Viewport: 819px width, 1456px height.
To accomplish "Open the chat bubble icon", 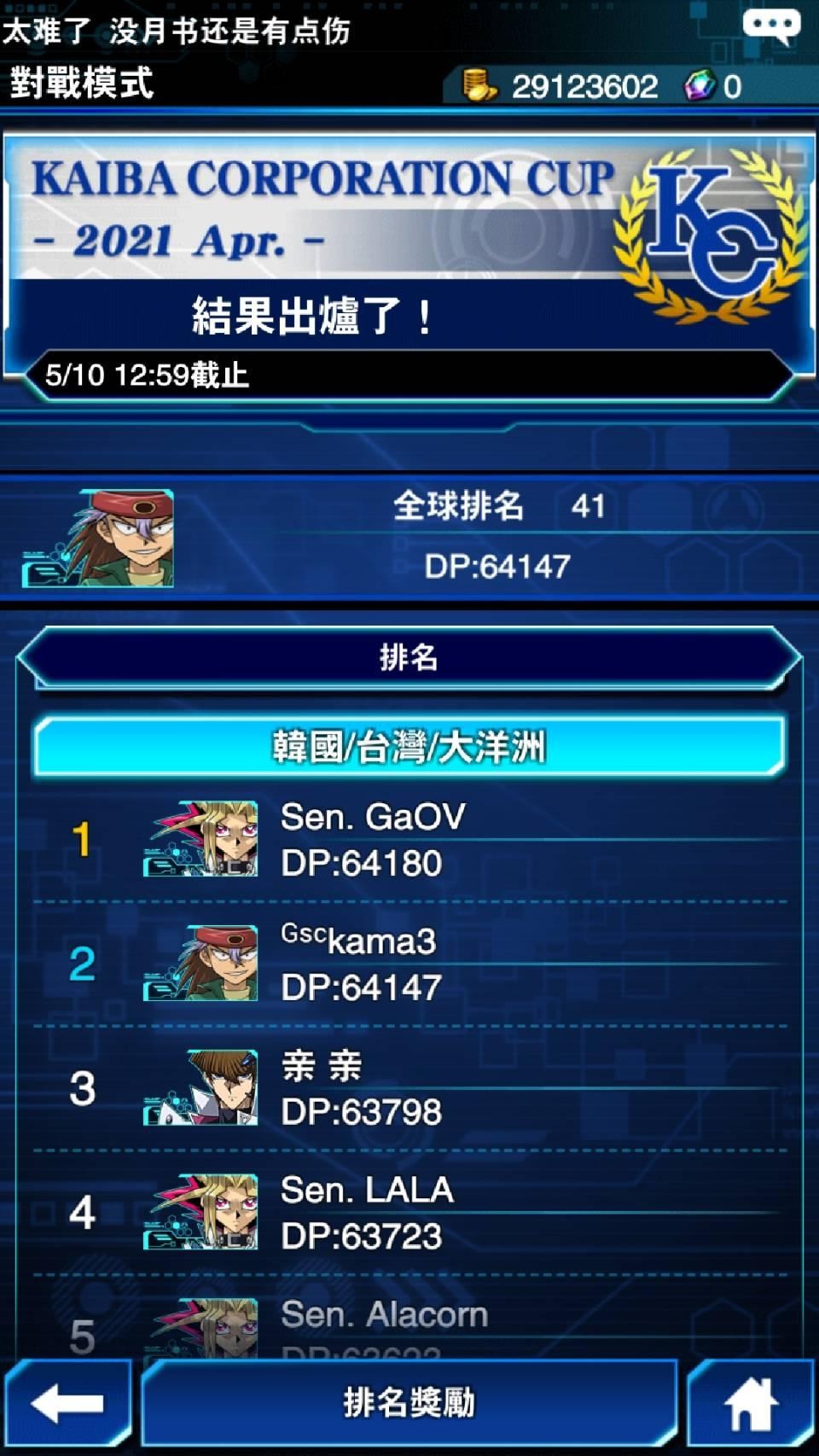I will click(770, 27).
